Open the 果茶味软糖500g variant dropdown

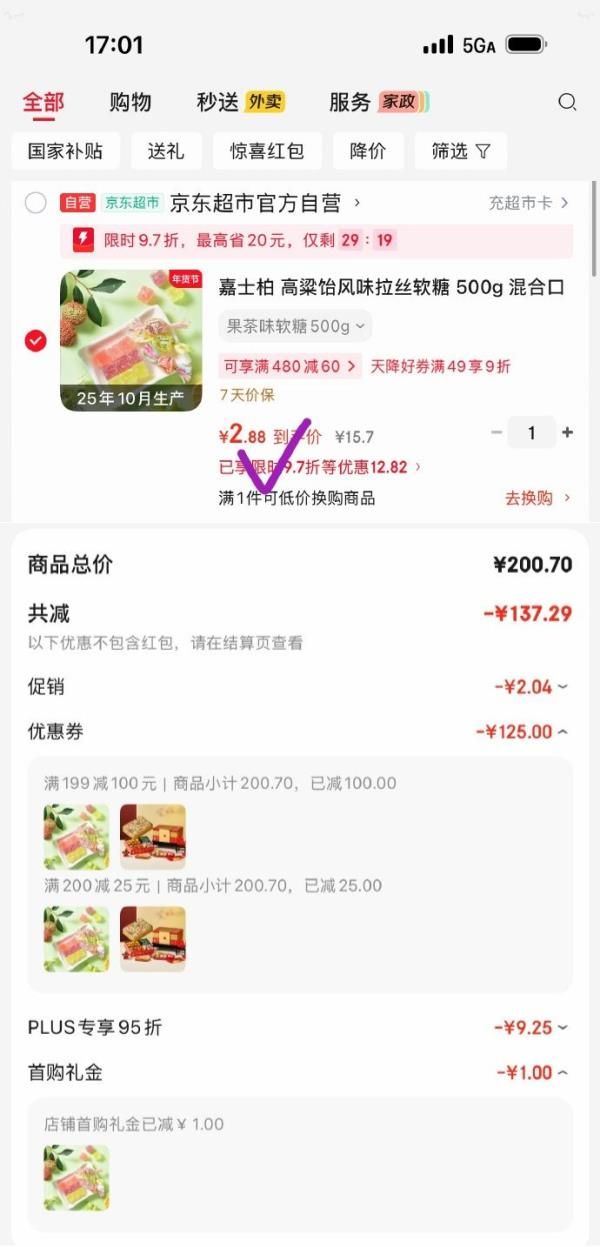tap(294, 327)
